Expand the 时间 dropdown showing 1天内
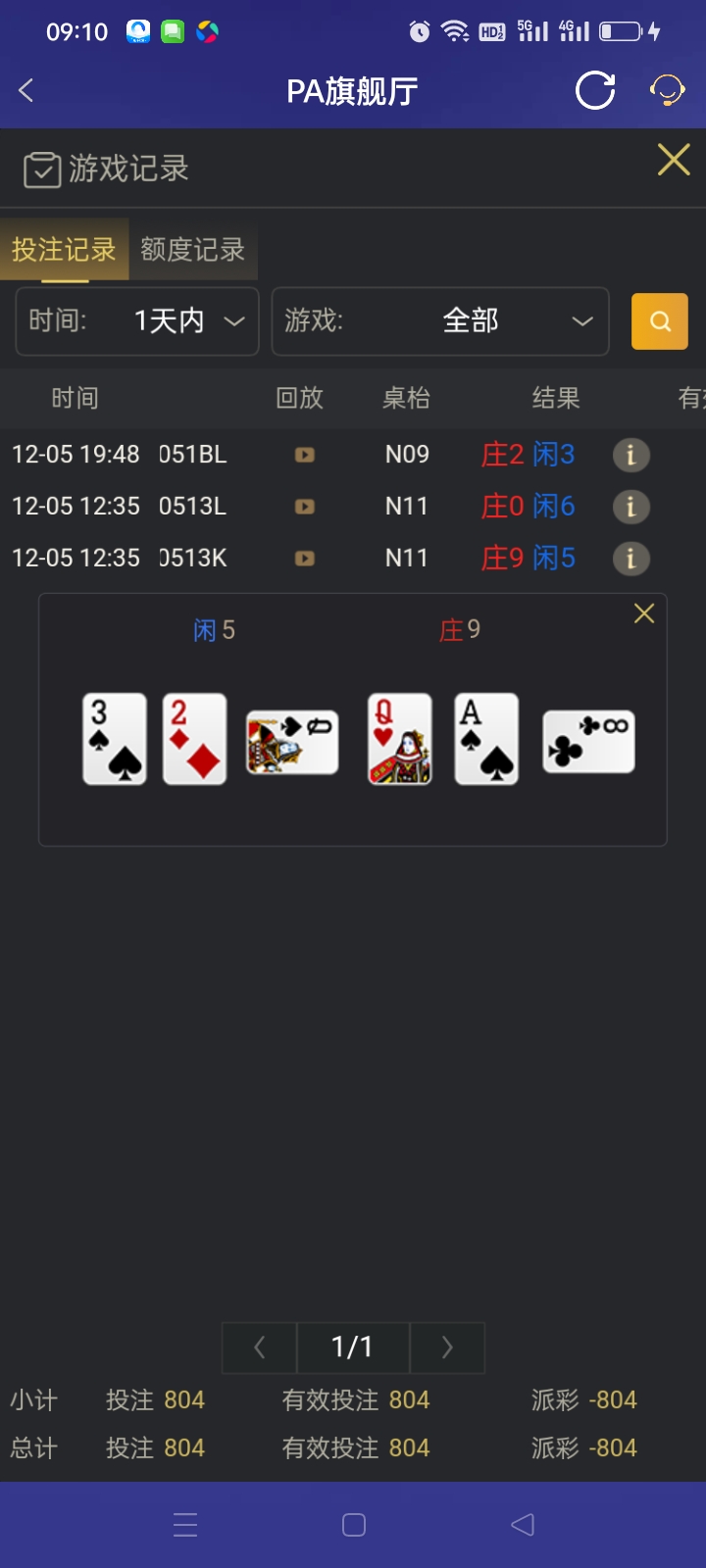 pyautogui.click(x=137, y=320)
